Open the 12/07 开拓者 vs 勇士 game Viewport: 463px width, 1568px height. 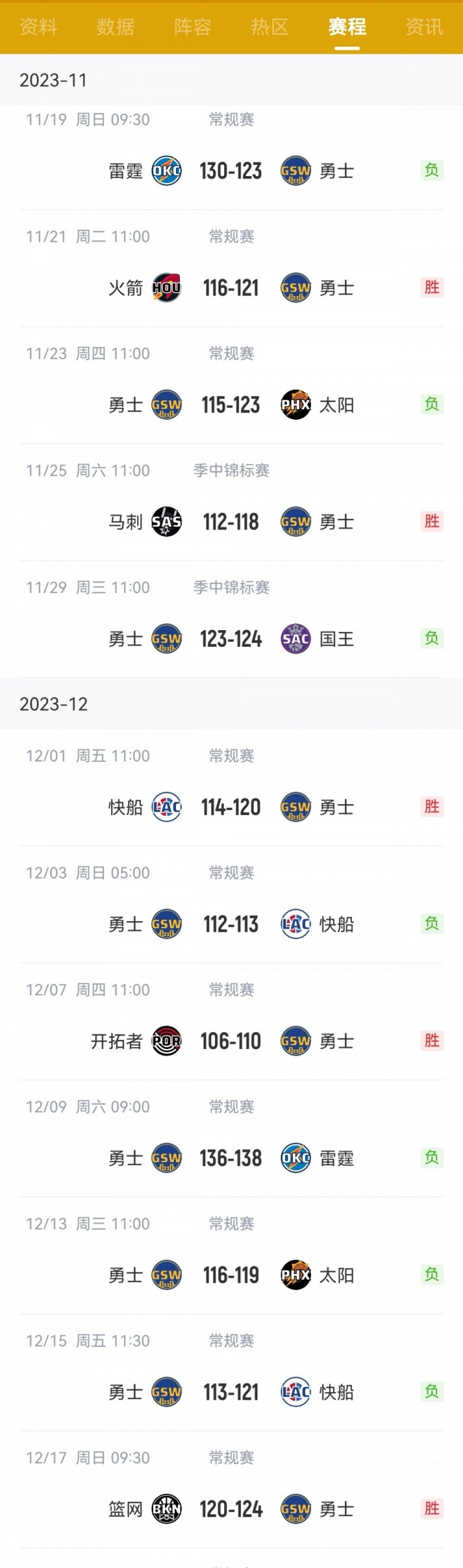[231, 1042]
